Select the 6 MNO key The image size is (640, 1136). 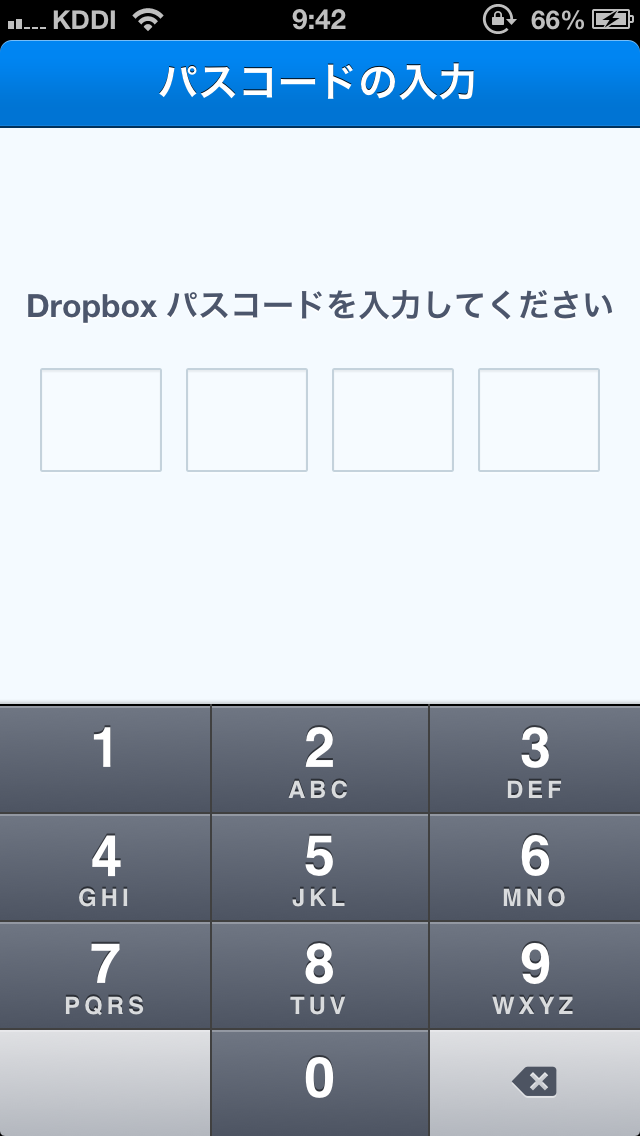(535, 868)
